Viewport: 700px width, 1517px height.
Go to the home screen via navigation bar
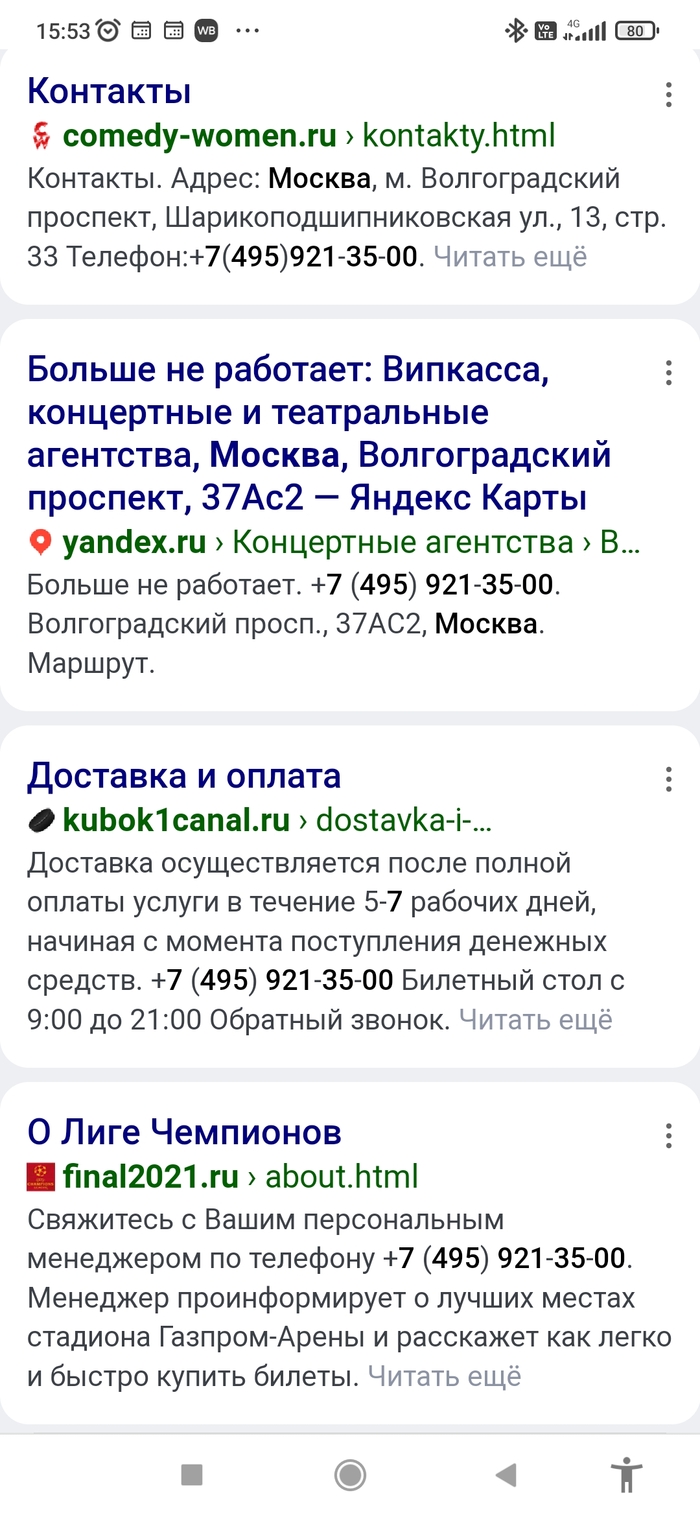point(350,1474)
